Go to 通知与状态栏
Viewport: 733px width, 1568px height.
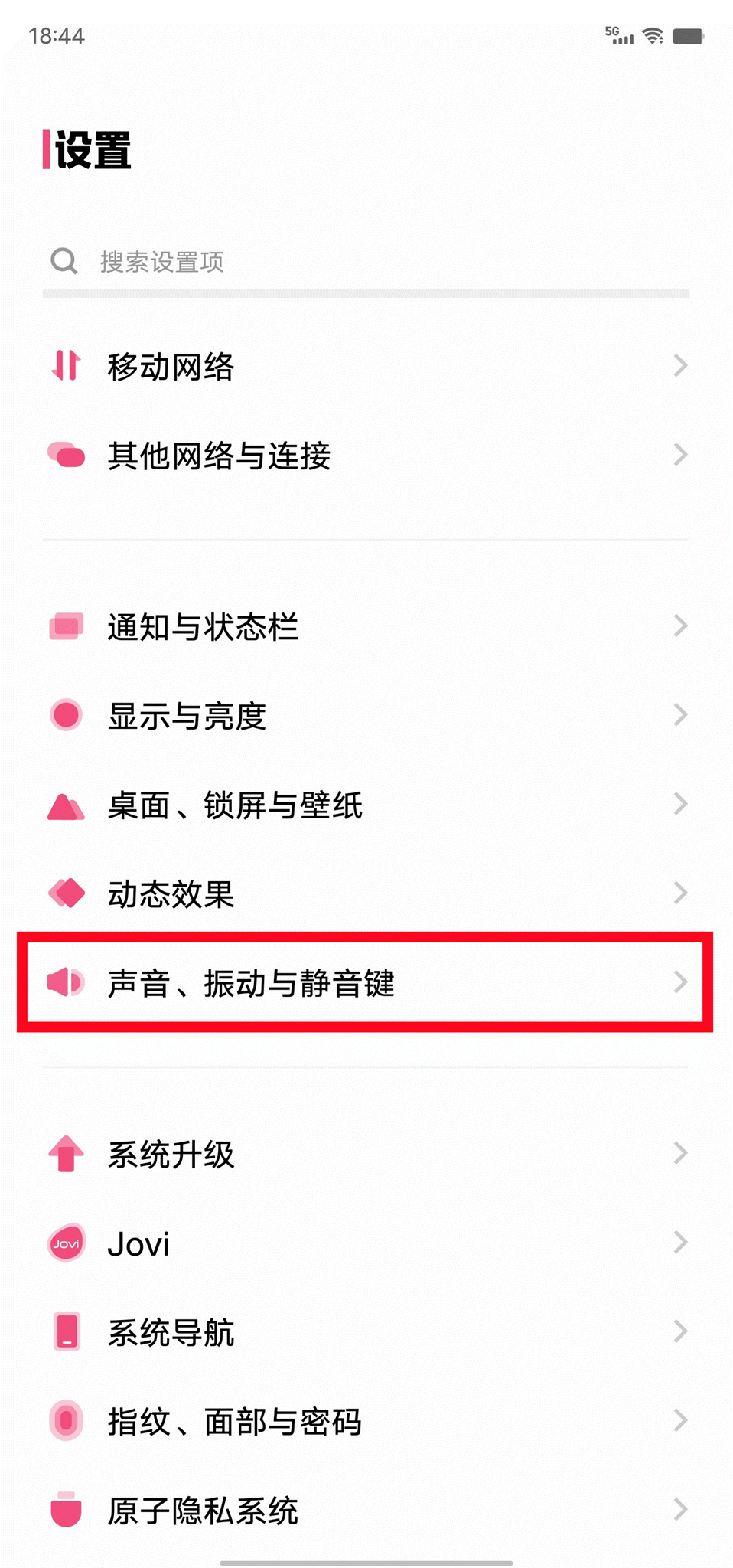click(x=366, y=626)
